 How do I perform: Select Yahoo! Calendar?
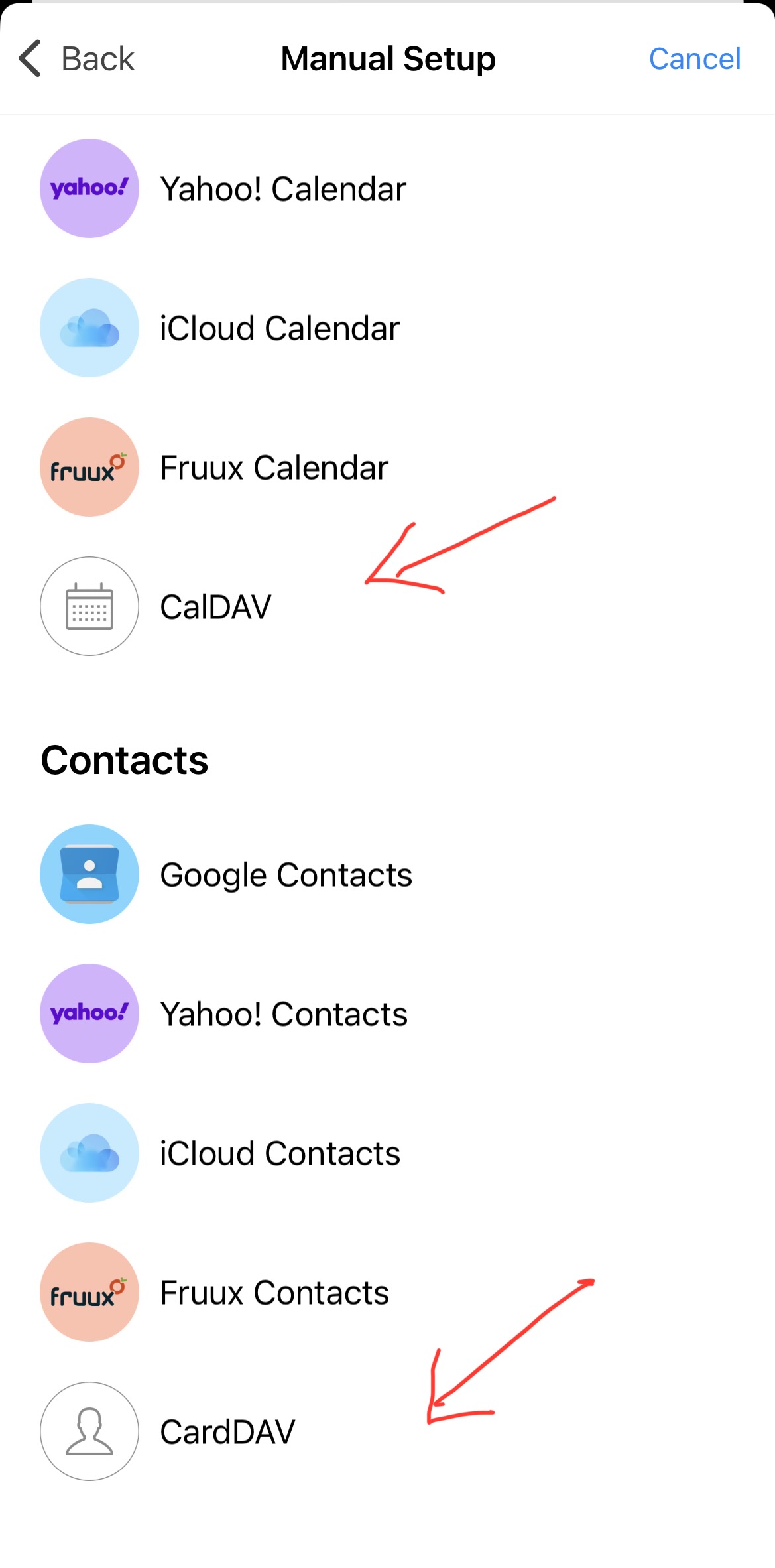point(283,189)
